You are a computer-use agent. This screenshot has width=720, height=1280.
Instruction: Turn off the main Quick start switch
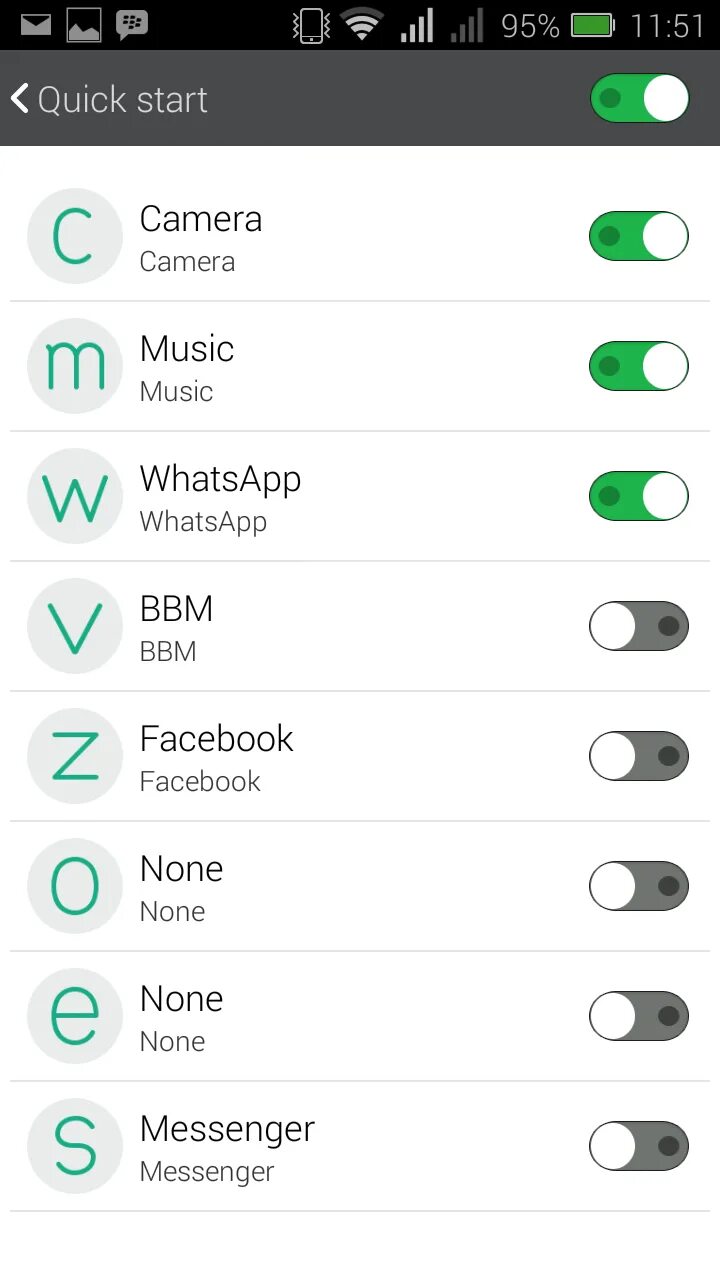(640, 98)
